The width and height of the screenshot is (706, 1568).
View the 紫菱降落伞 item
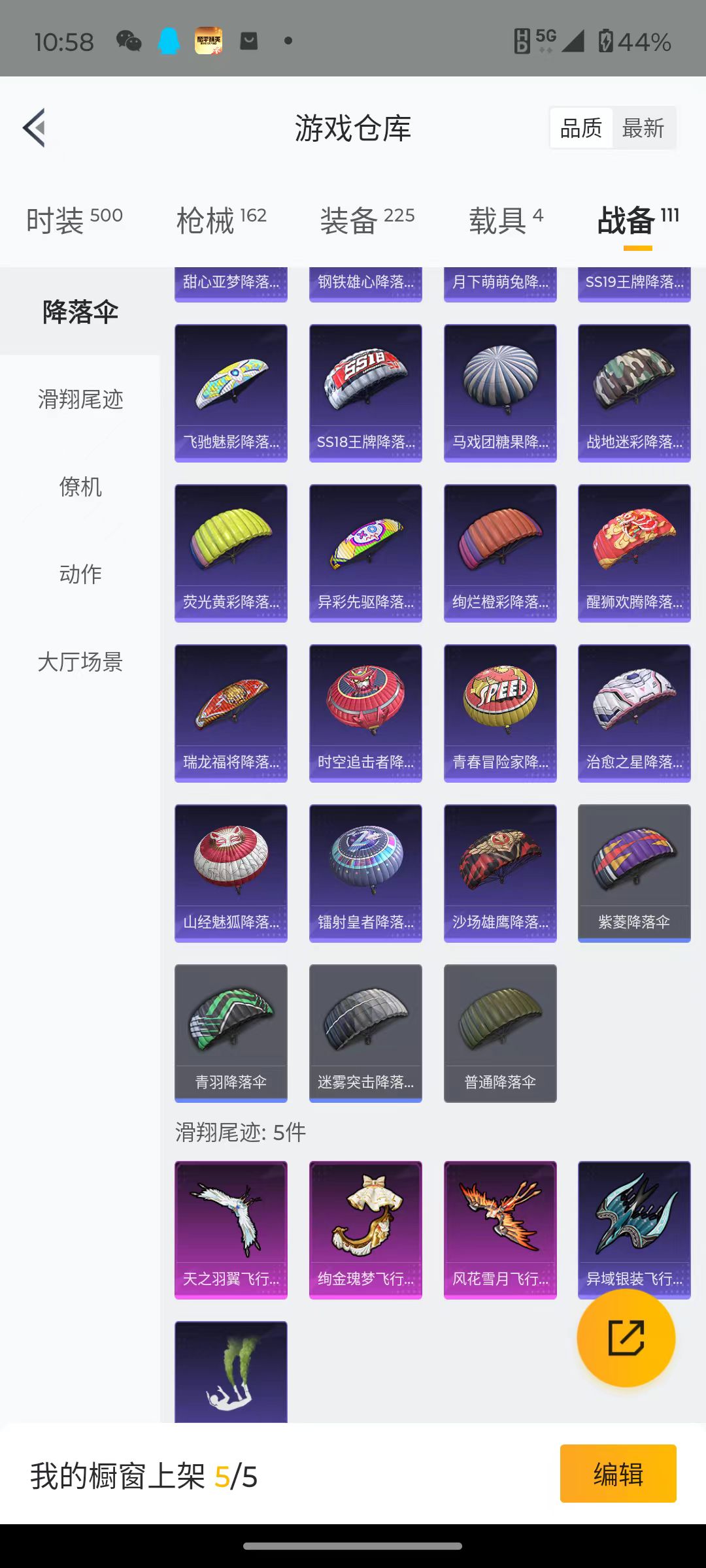click(x=634, y=873)
